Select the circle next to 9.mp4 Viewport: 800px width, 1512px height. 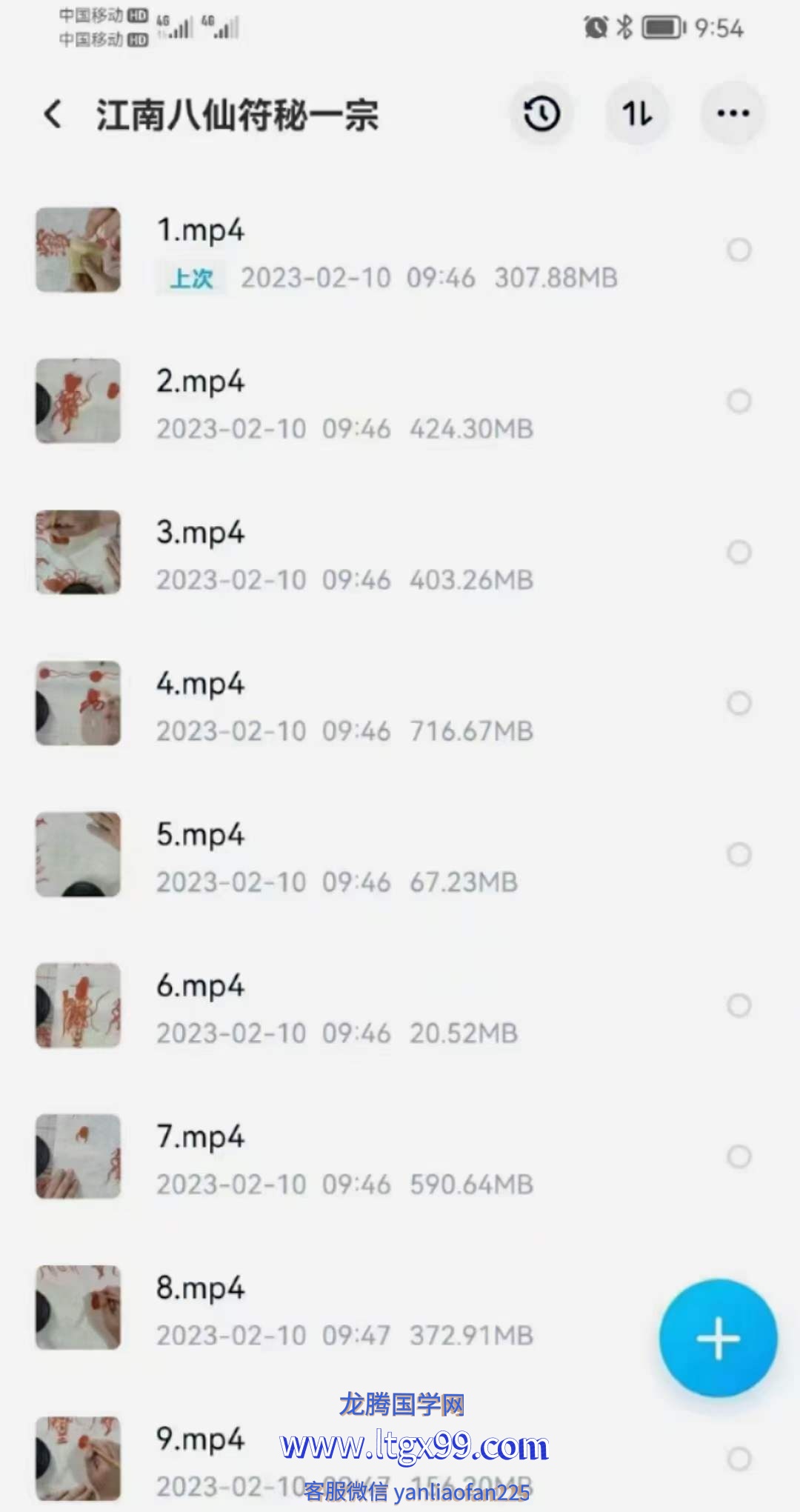(x=739, y=1459)
